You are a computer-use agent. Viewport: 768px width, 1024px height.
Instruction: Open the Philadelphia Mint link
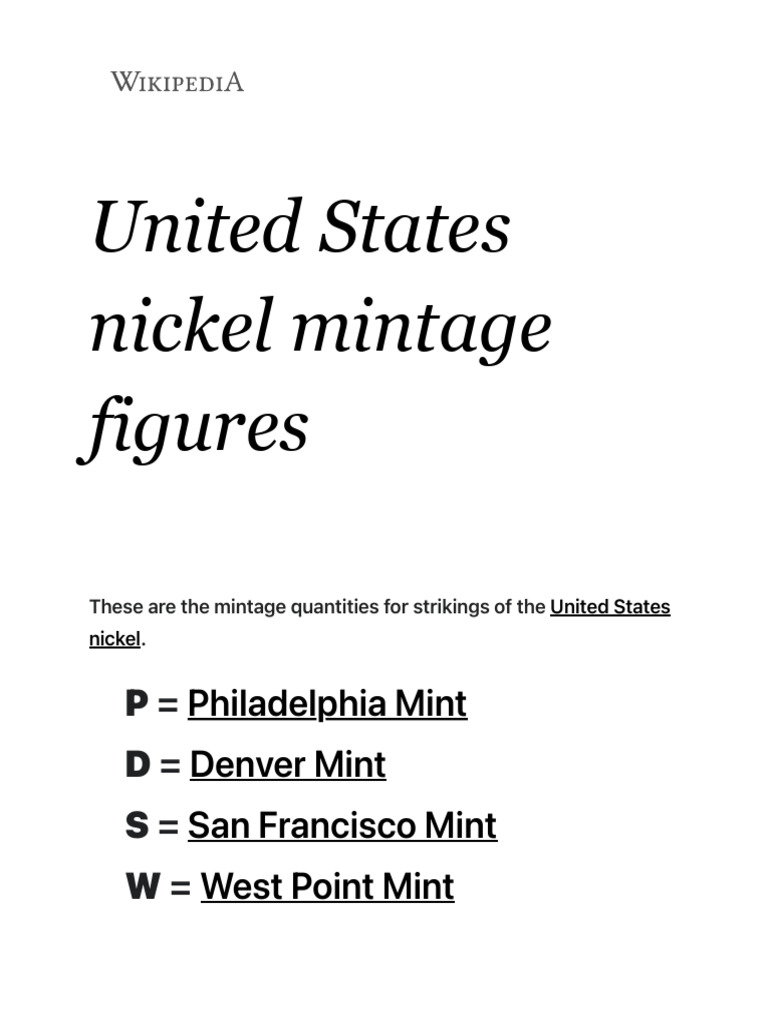click(327, 703)
